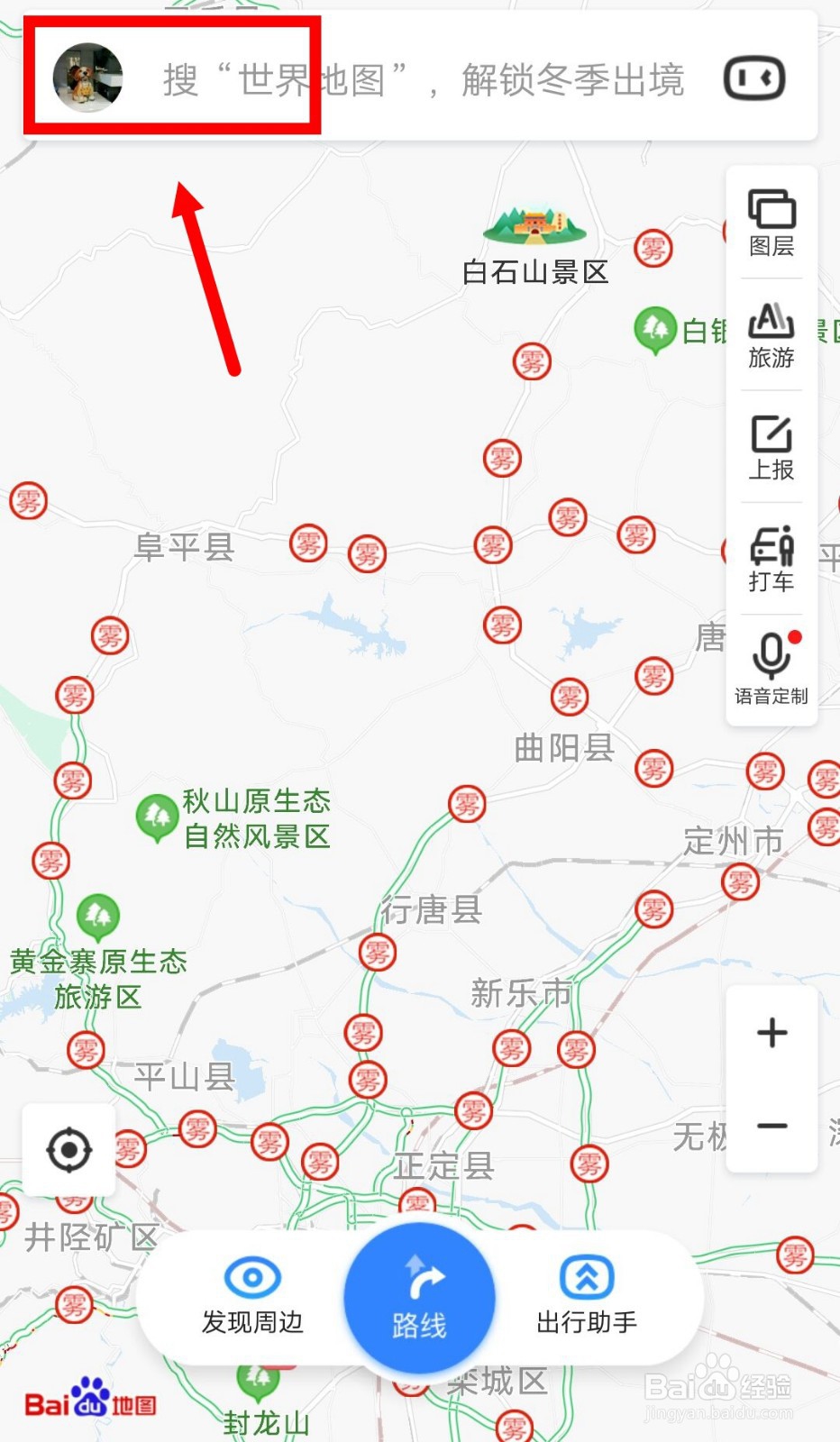
Task: Tap the locate-me position icon
Action: (x=69, y=1151)
